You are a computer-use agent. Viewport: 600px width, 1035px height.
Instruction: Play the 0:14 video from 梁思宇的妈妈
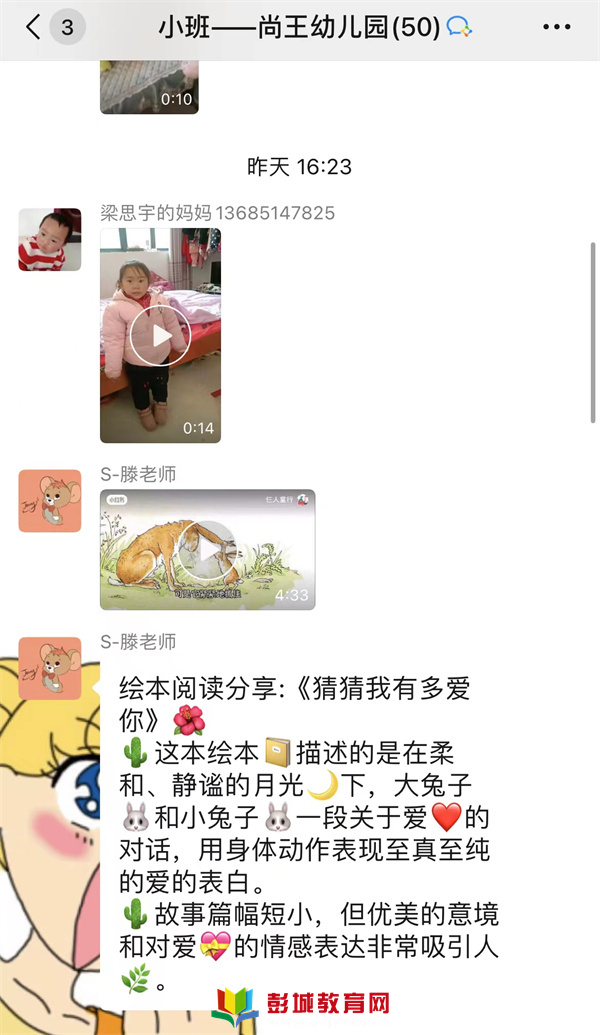pyautogui.click(x=160, y=336)
